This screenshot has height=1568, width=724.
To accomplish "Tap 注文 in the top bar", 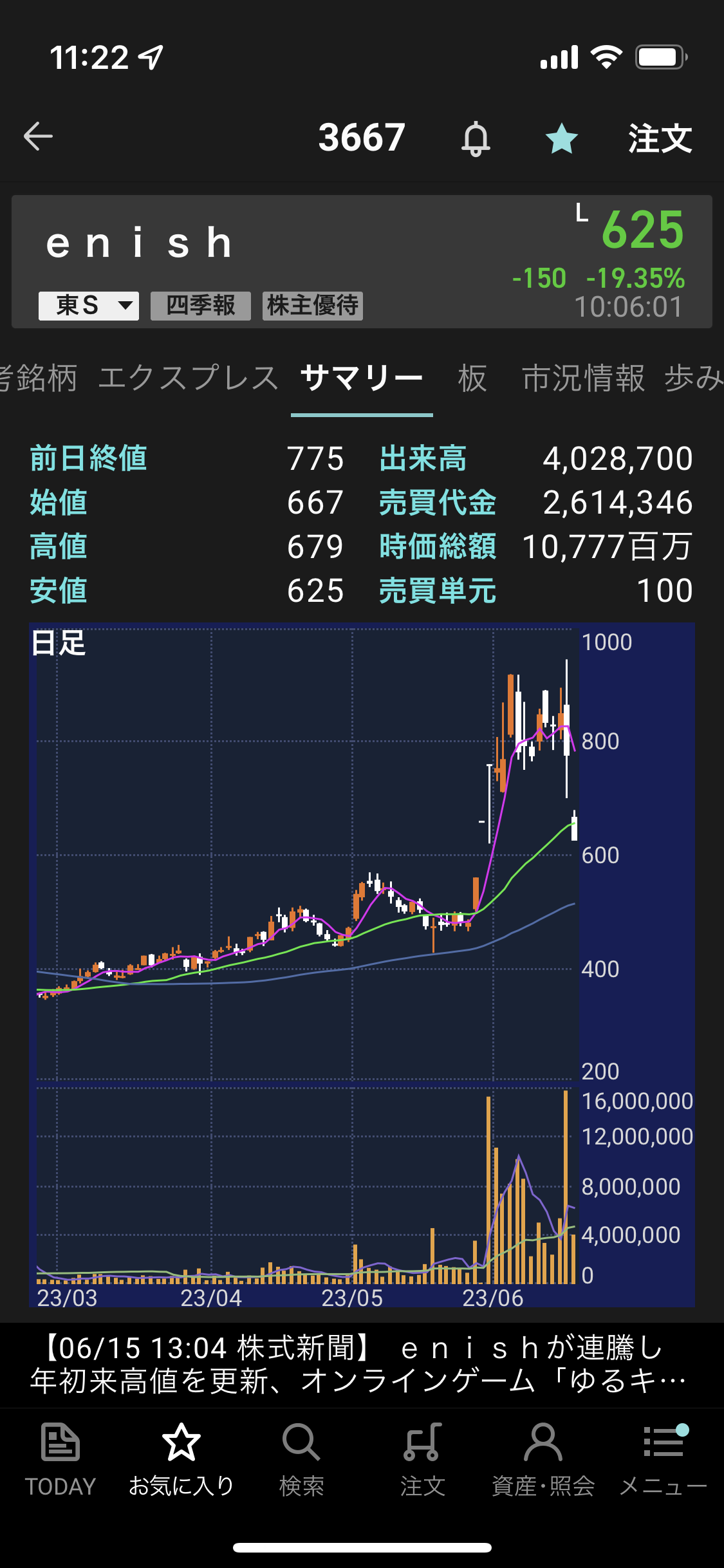I will pyautogui.click(x=660, y=138).
